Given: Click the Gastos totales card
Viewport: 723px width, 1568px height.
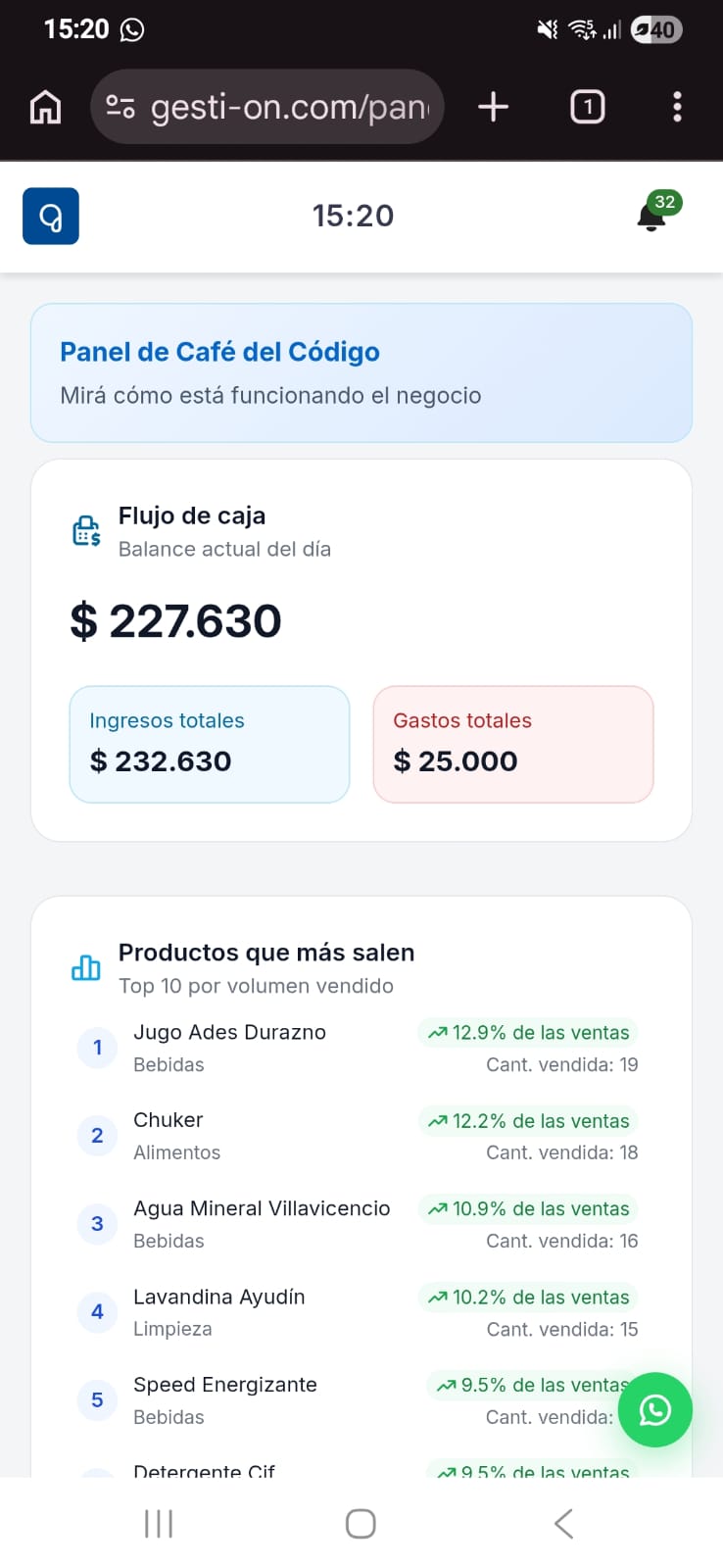Looking at the screenshot, I should click(x=512, y=744).
